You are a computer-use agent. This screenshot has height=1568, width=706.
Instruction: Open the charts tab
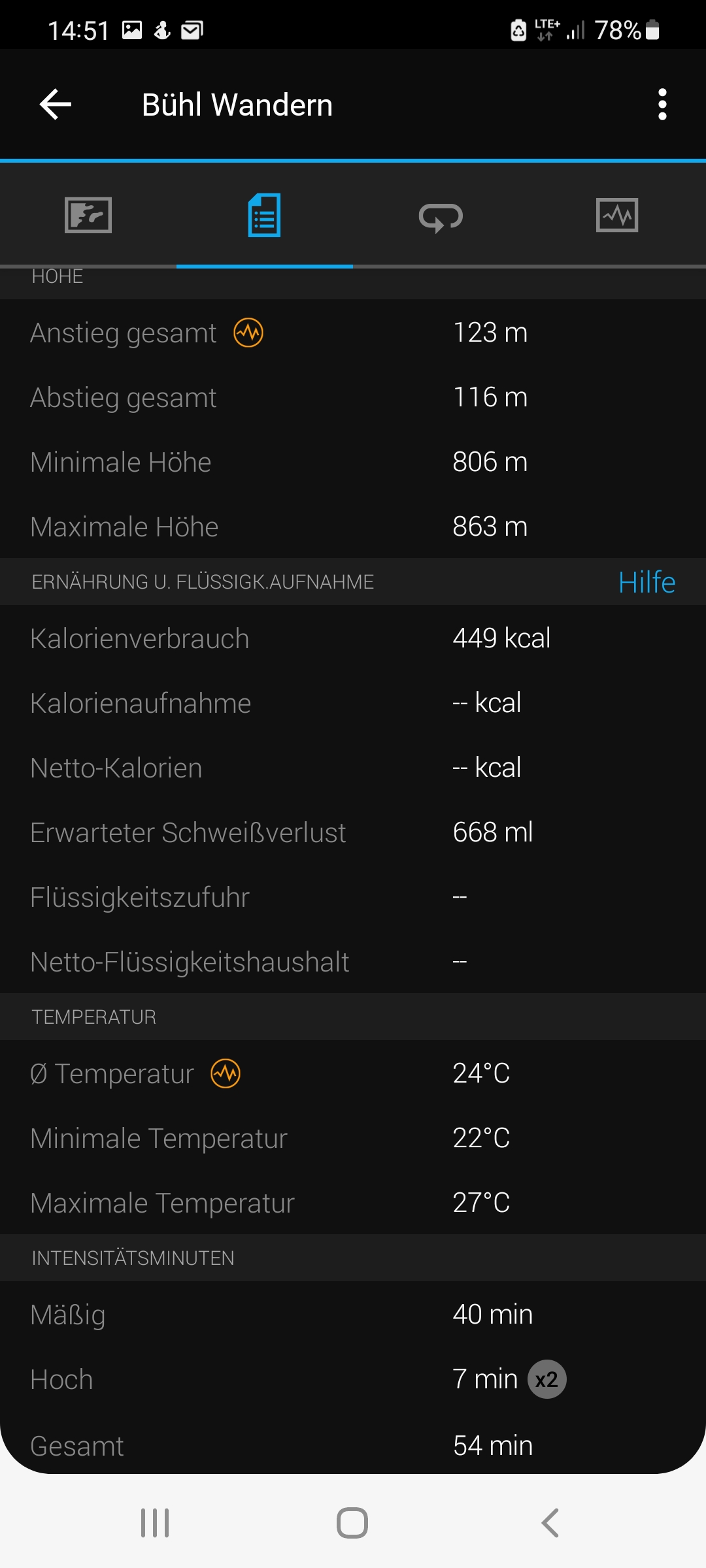[617, 215]
